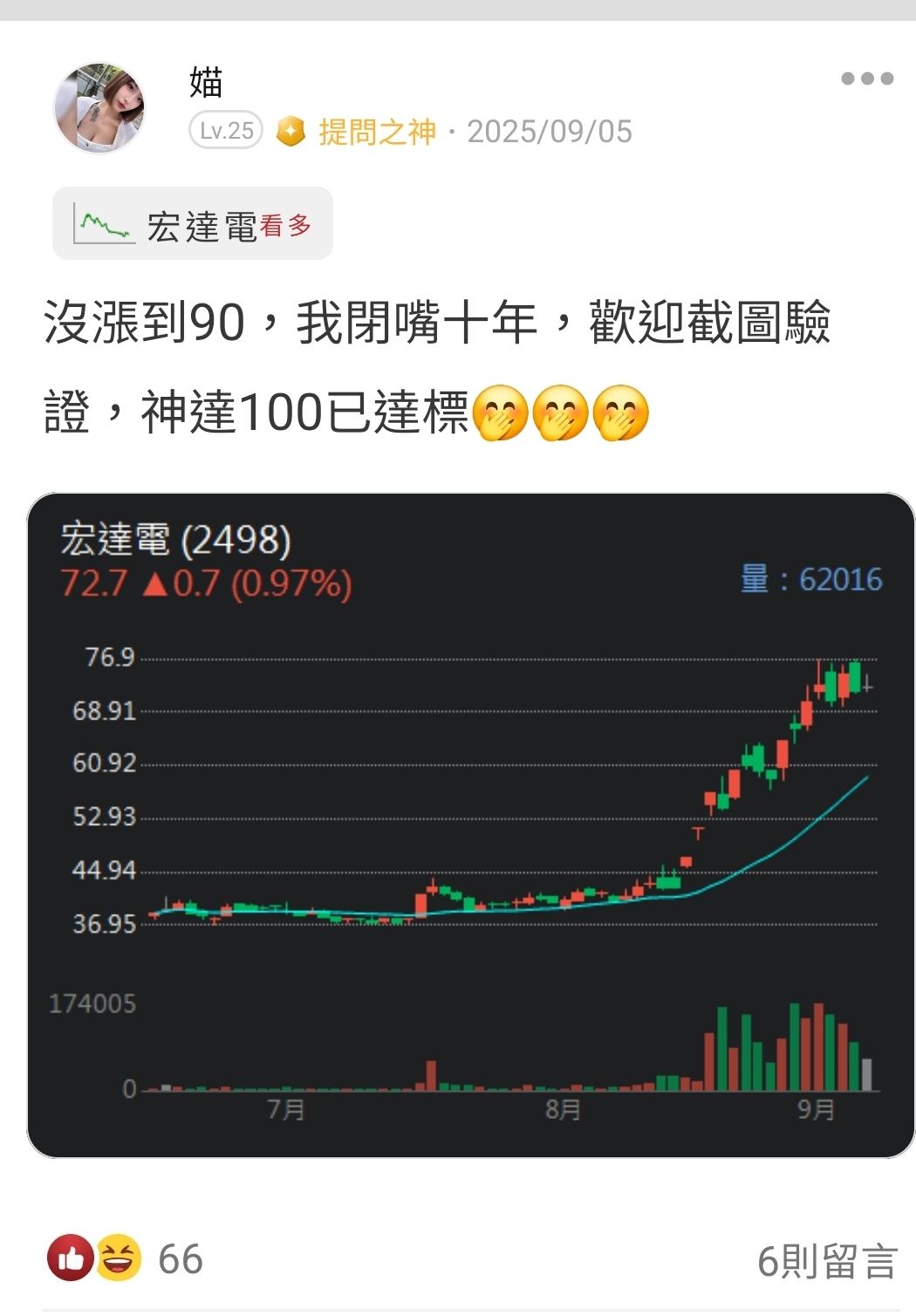Open the 6則留言 comments
This screenshot has height=1316, width=916.
[x=826, y=1261]
